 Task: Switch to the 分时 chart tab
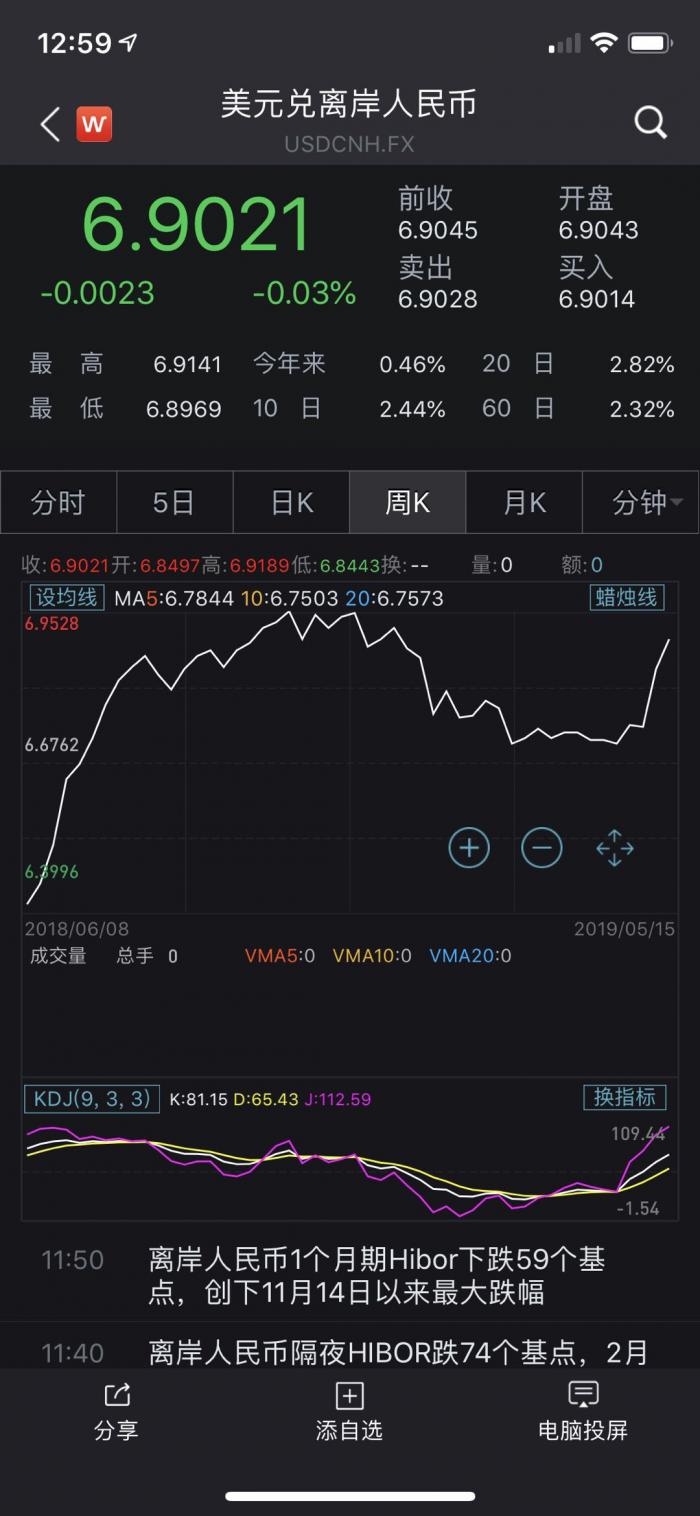pyautogui.click(x=58, y=502)
